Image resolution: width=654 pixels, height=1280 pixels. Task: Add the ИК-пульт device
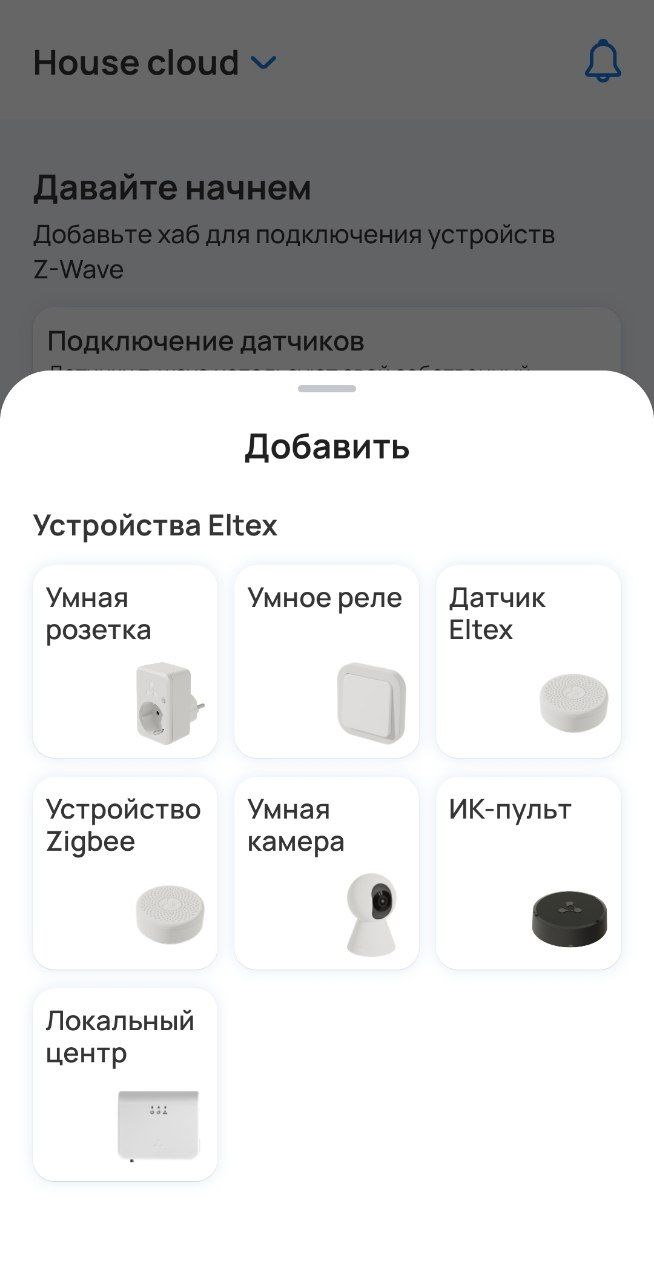point(528,873)
